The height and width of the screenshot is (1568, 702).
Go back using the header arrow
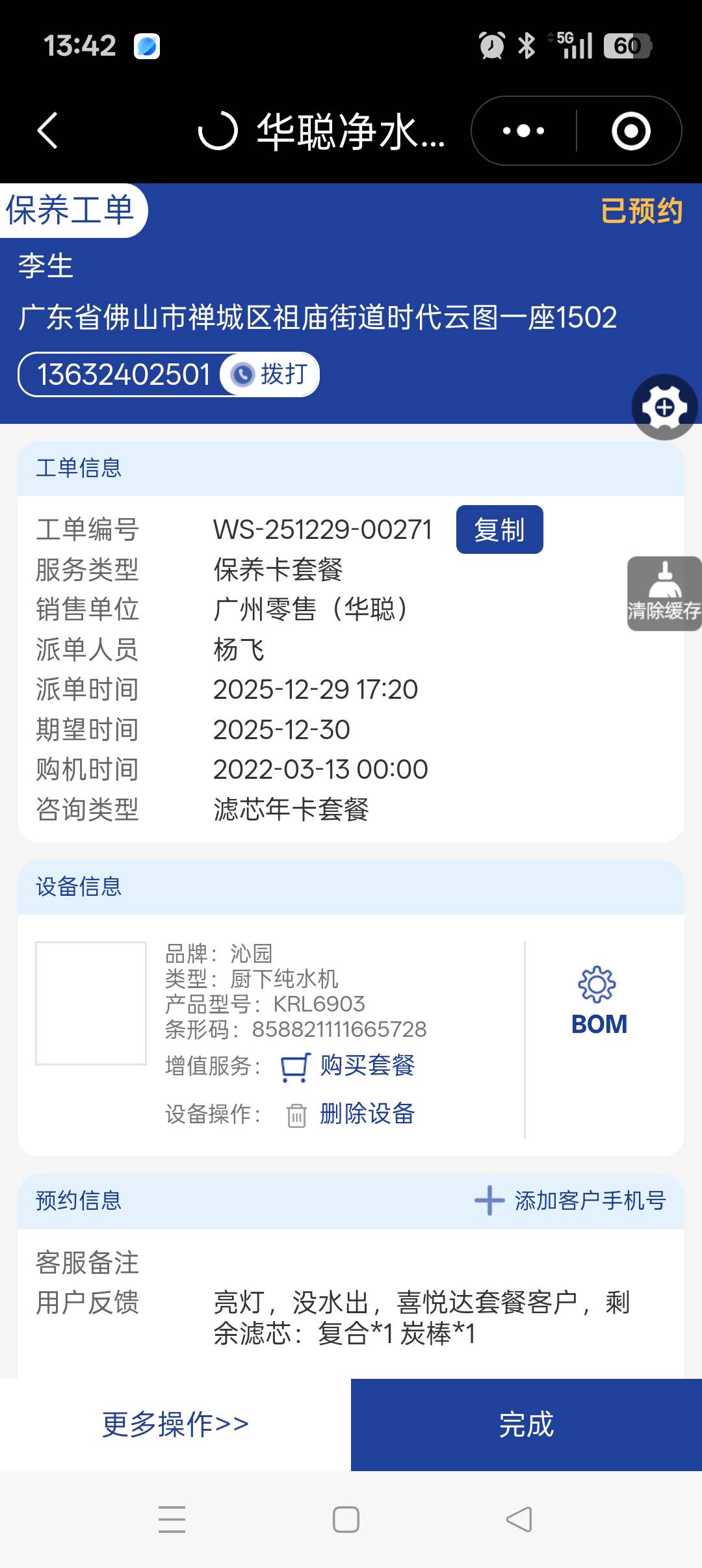(x=47, y=131)
